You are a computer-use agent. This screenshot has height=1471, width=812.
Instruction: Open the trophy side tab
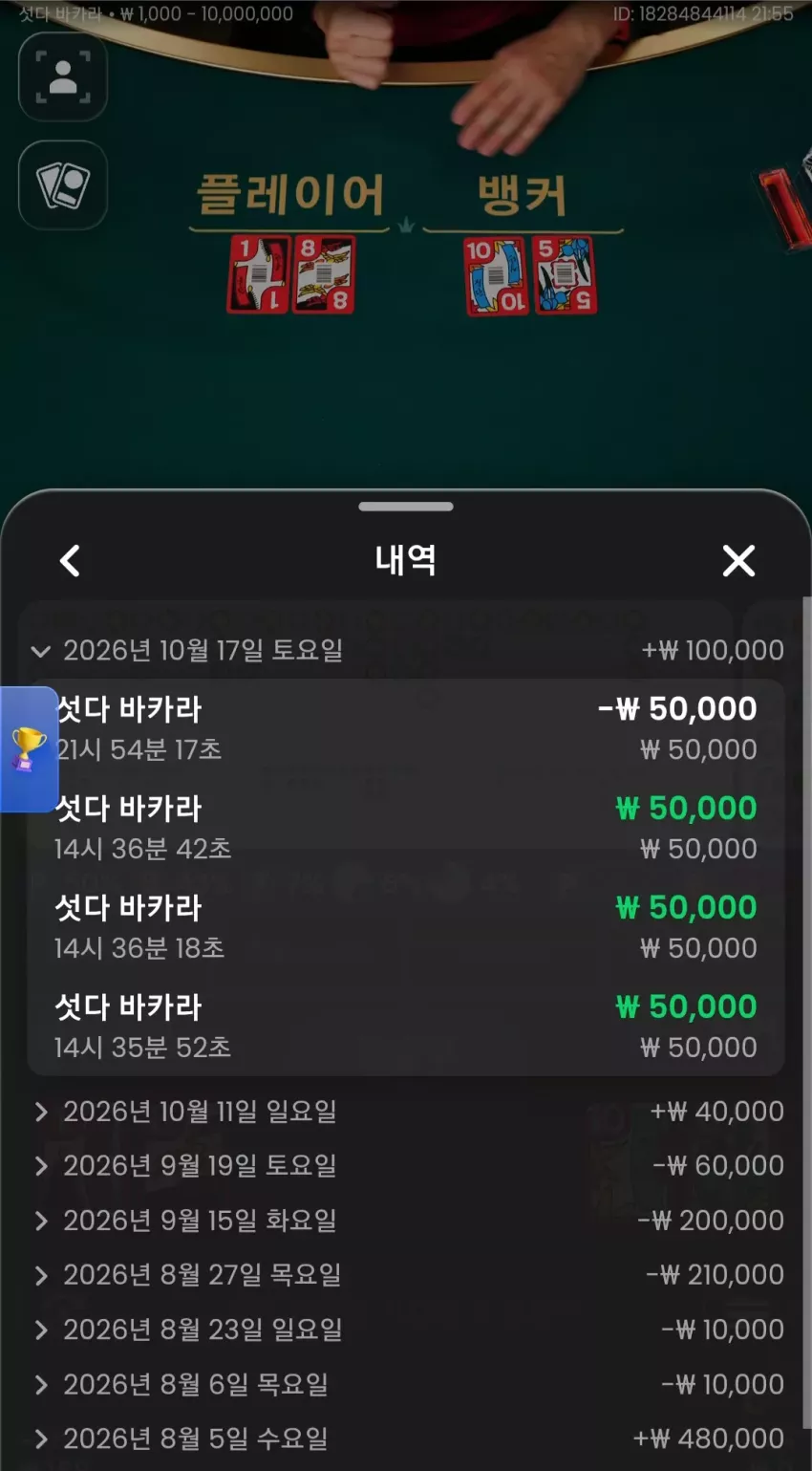[x=29, y=749]
